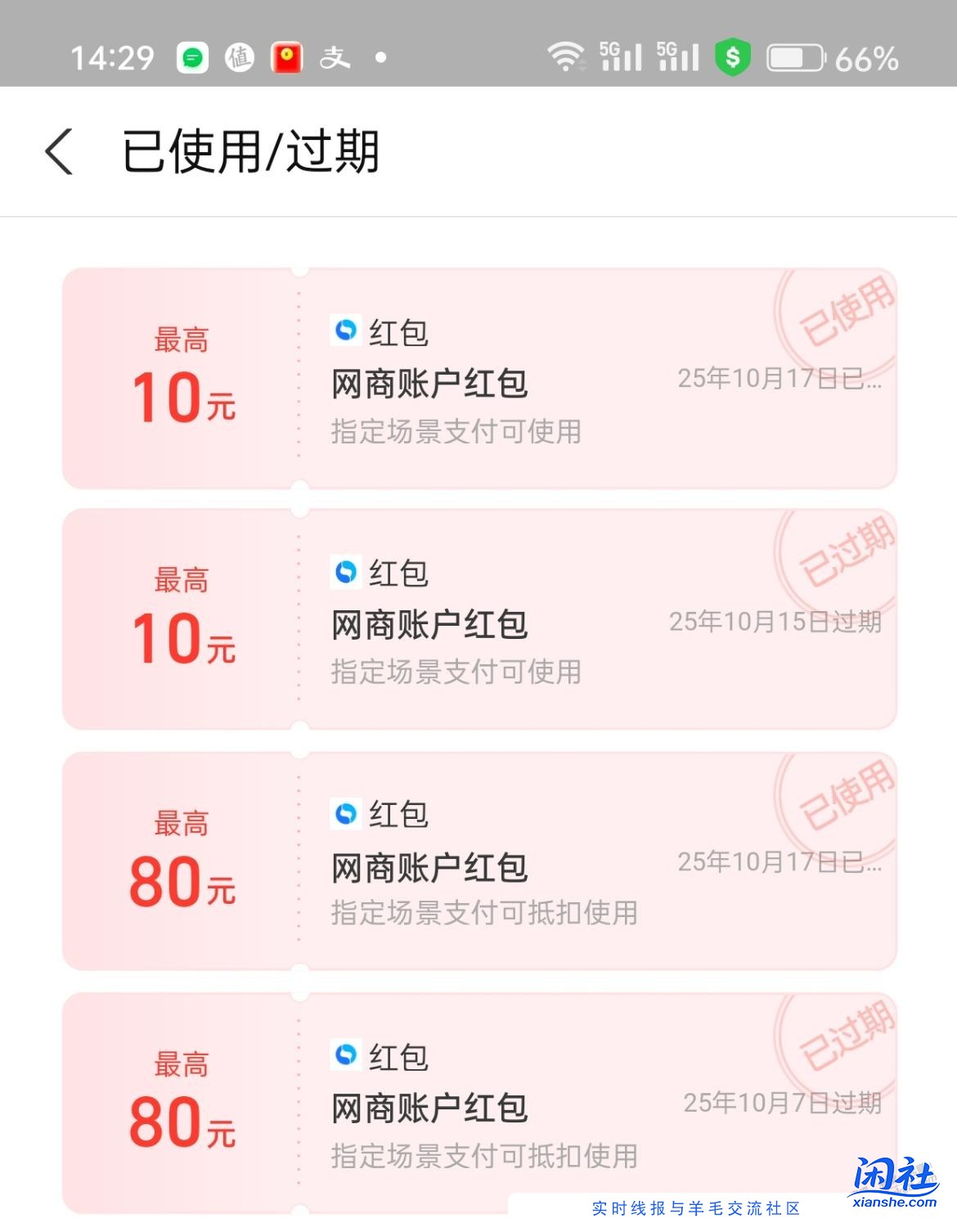The image size is (957, 1232).
Task: Open the WeChat notification icon in the status bar
Action: pos(193,57)
